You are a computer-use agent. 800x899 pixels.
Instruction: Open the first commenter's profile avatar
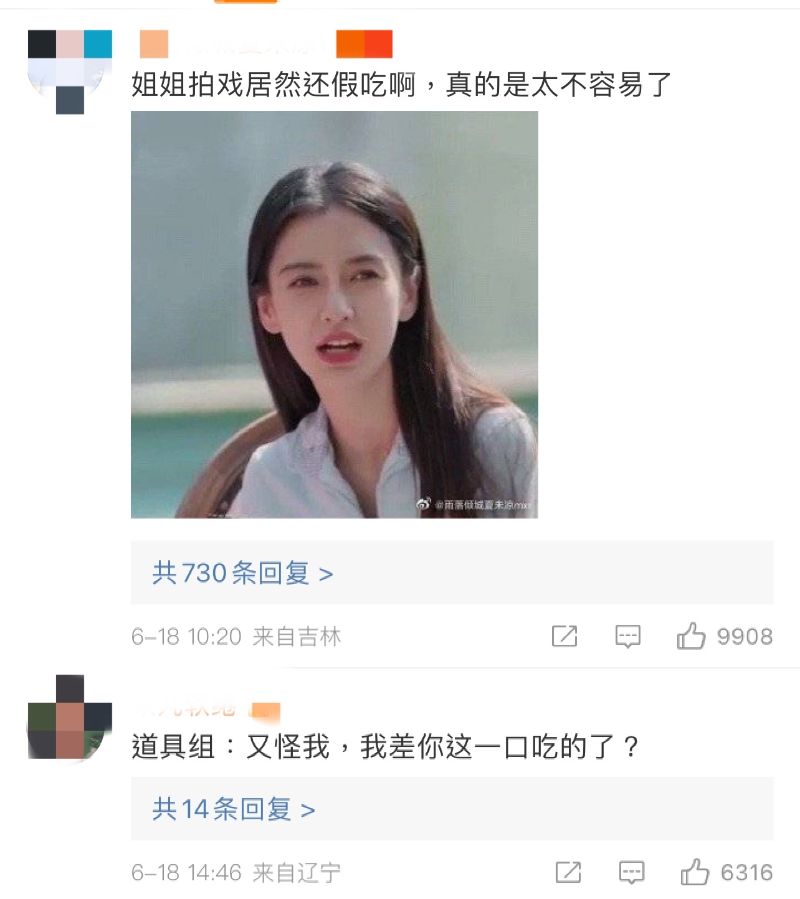point(69,71)
